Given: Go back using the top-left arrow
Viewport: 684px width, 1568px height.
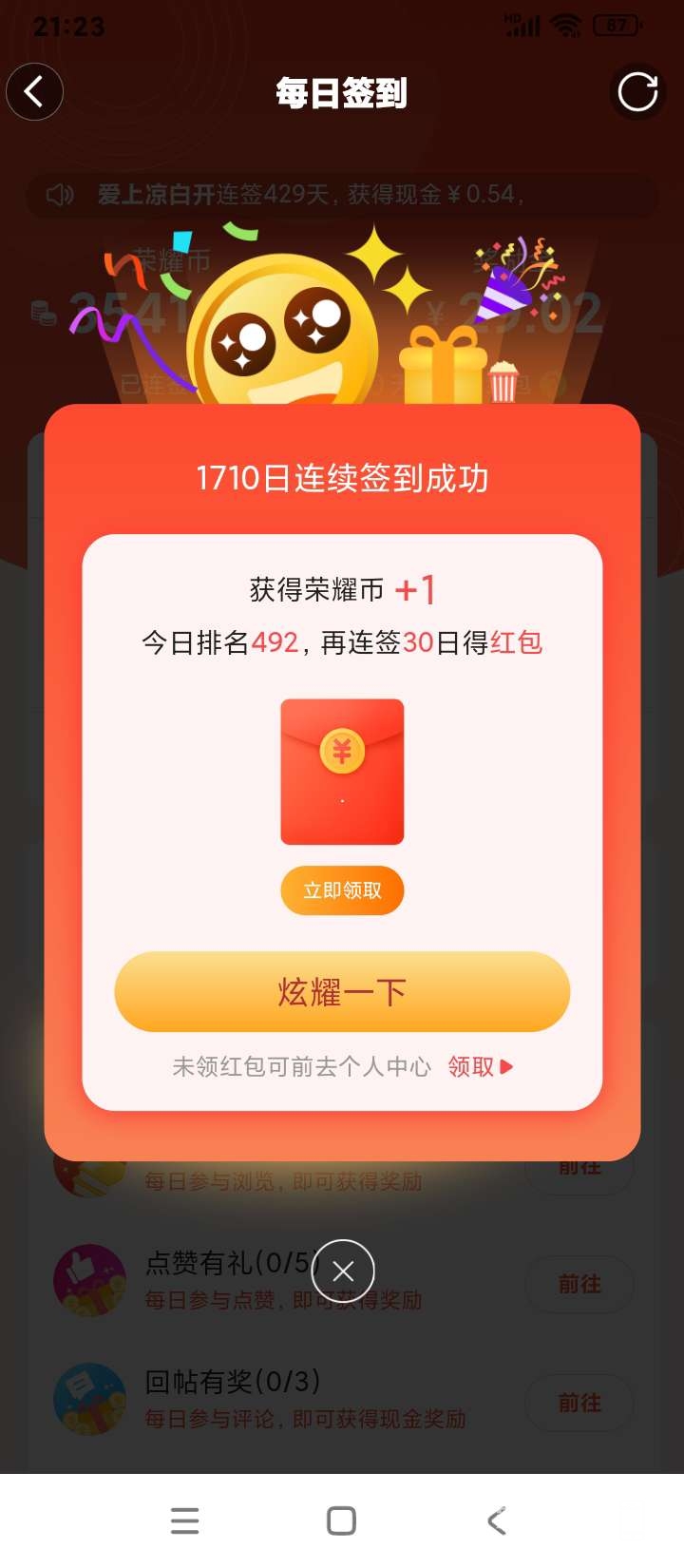Looking at the screenshot, I should (35, 92).
